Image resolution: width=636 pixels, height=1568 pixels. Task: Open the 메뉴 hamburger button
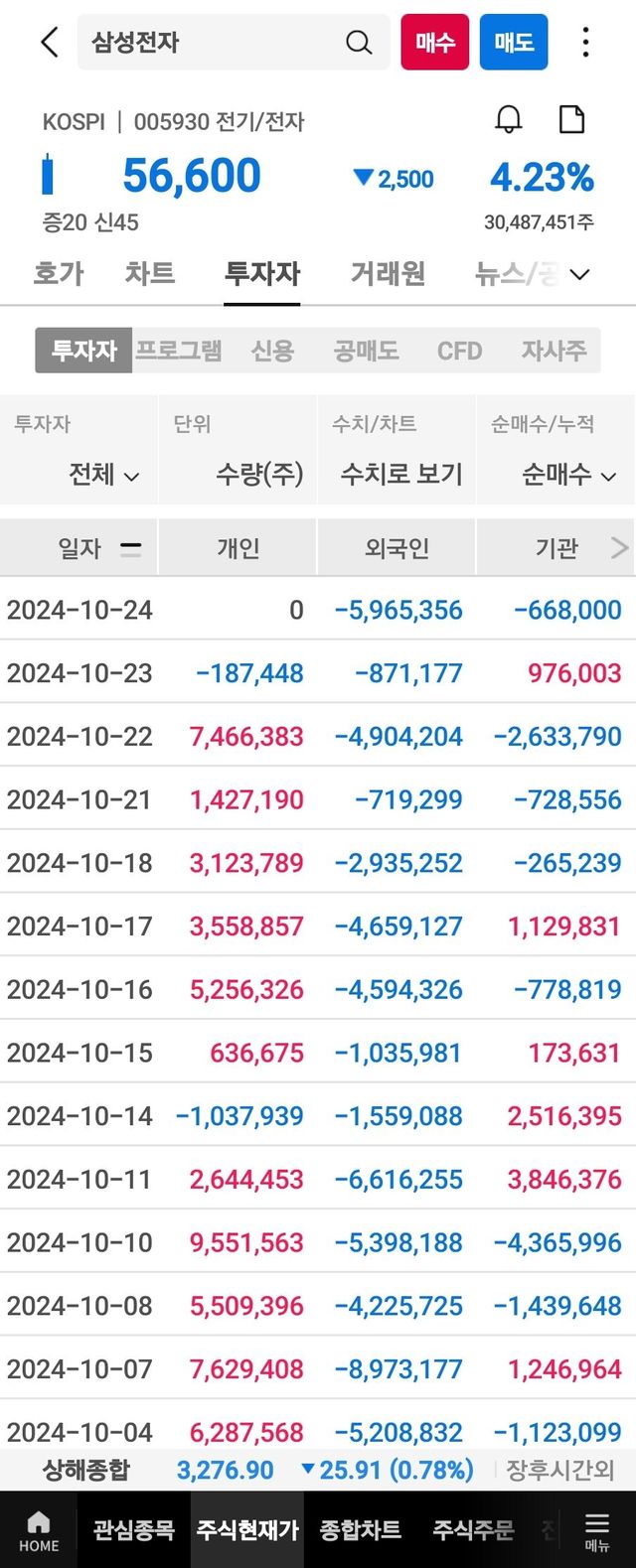pyautogui.click(x=597, y=1530)
